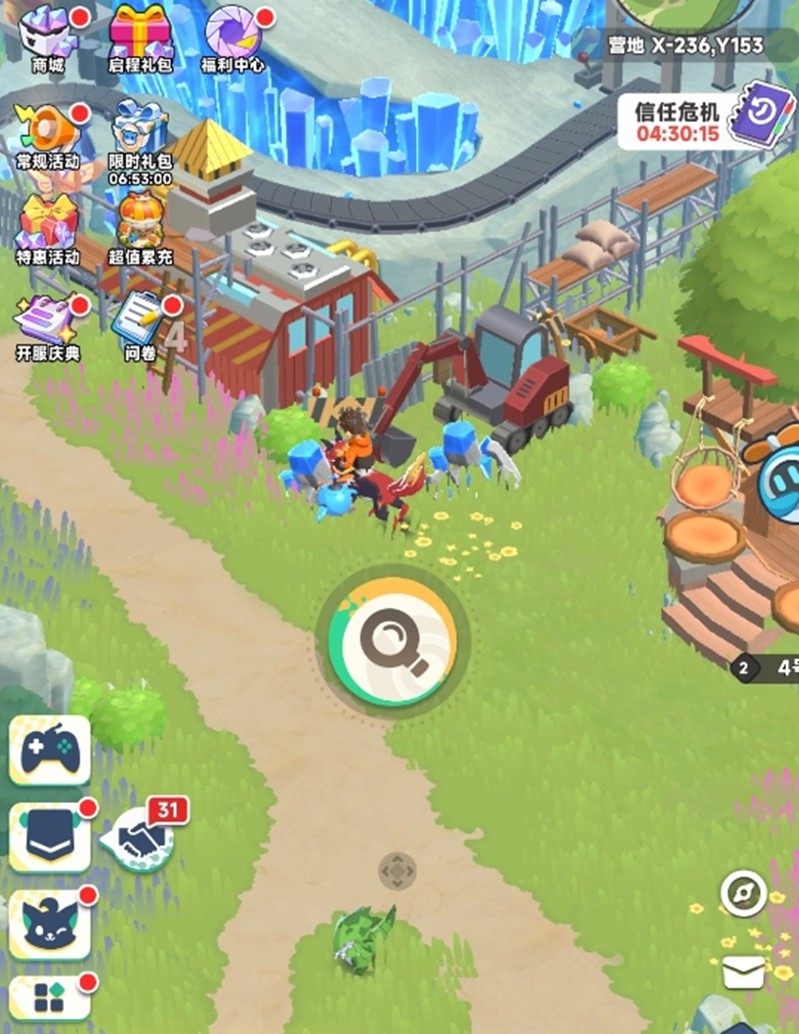Open the gamepad menu button
799x1034 pixels.
[x=50, y=750]
